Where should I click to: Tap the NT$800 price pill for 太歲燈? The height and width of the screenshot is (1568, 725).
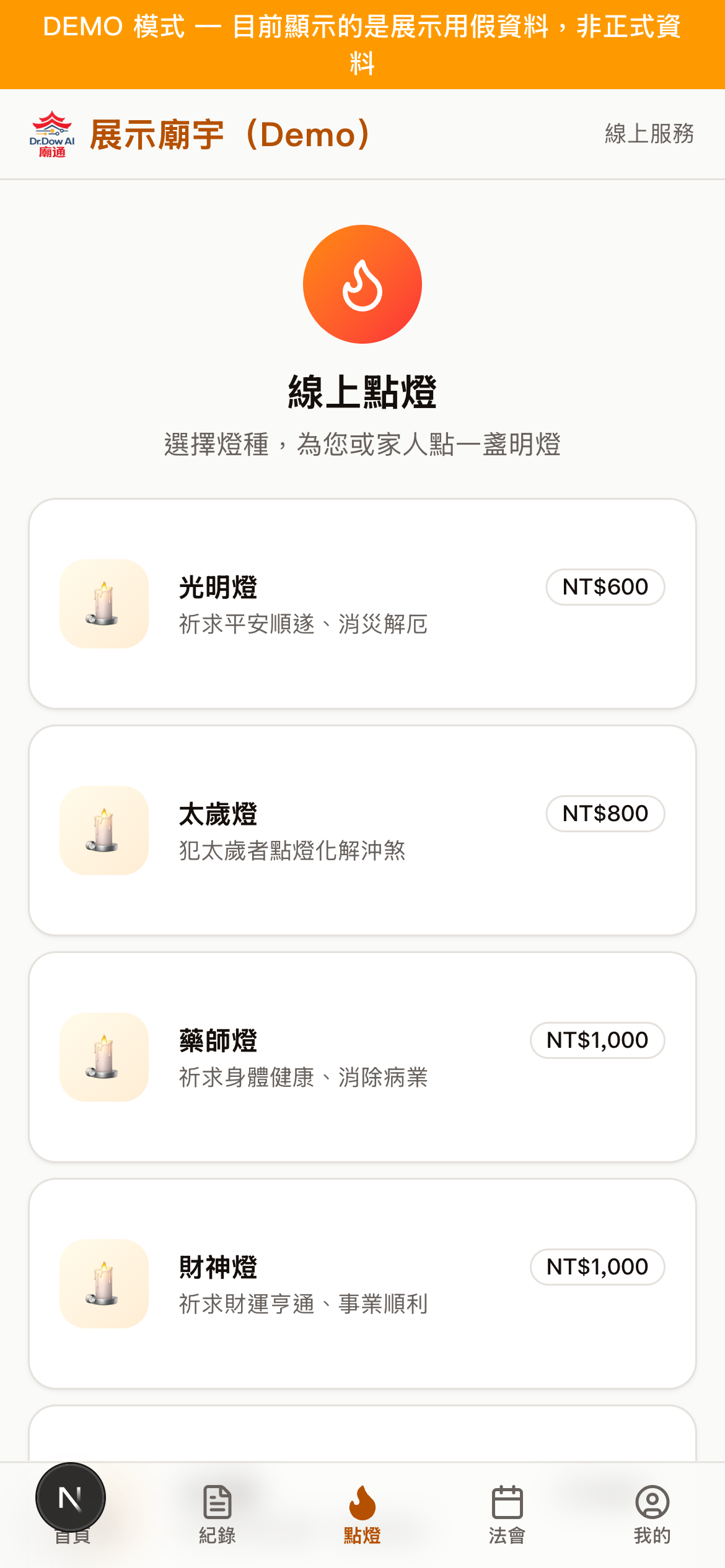coord(605,814)
